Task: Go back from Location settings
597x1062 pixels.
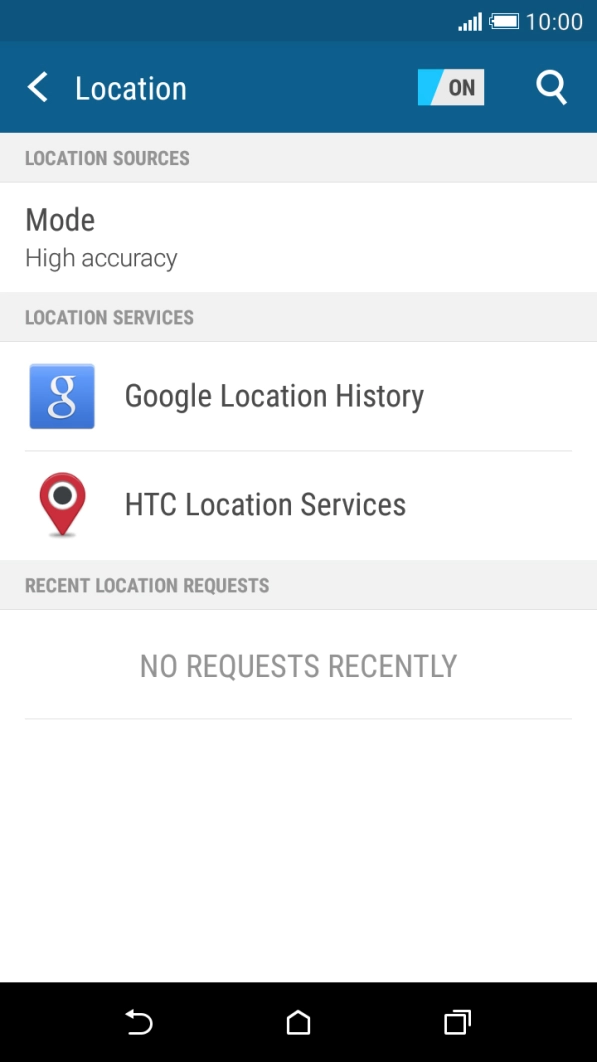Action: [x=38, y=88]
